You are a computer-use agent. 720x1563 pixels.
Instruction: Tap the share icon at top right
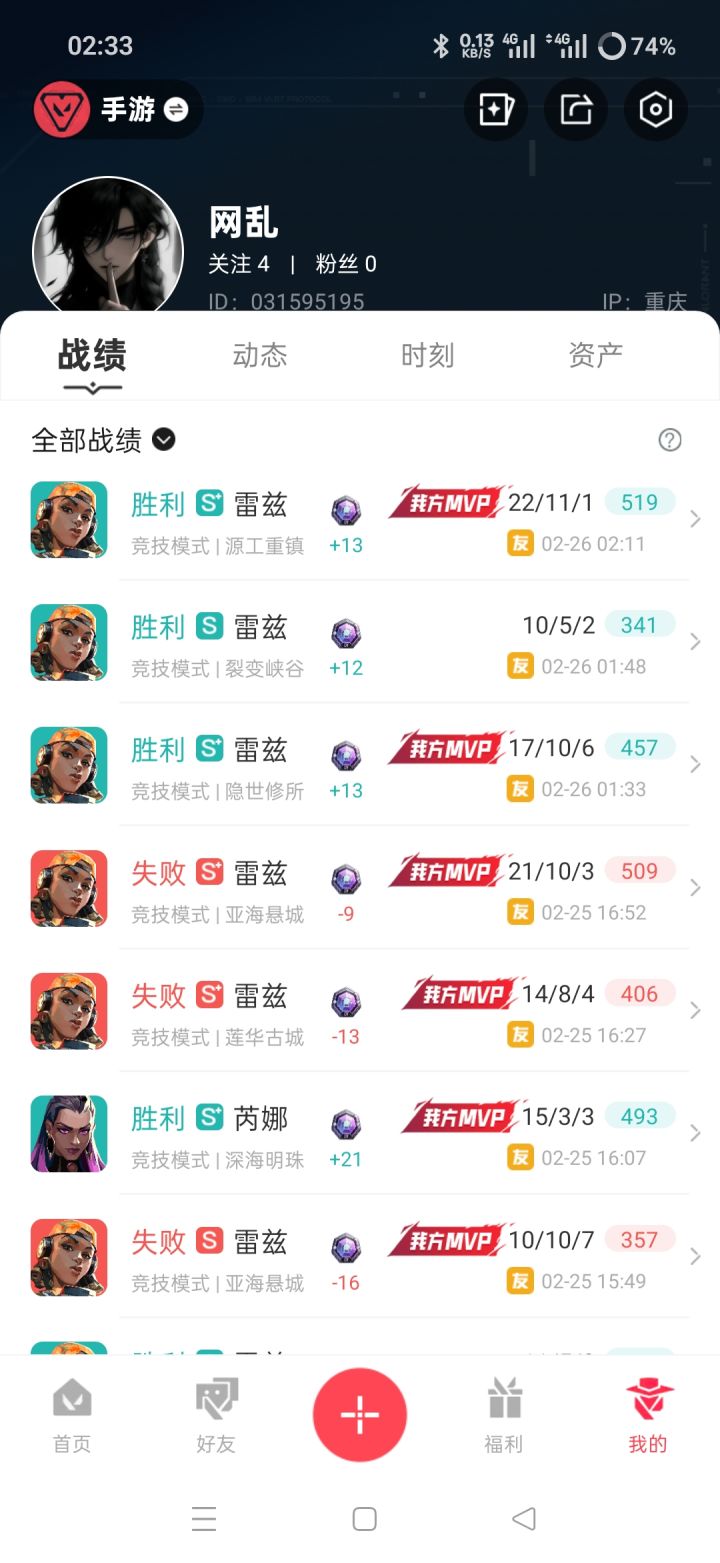[575, 110]
